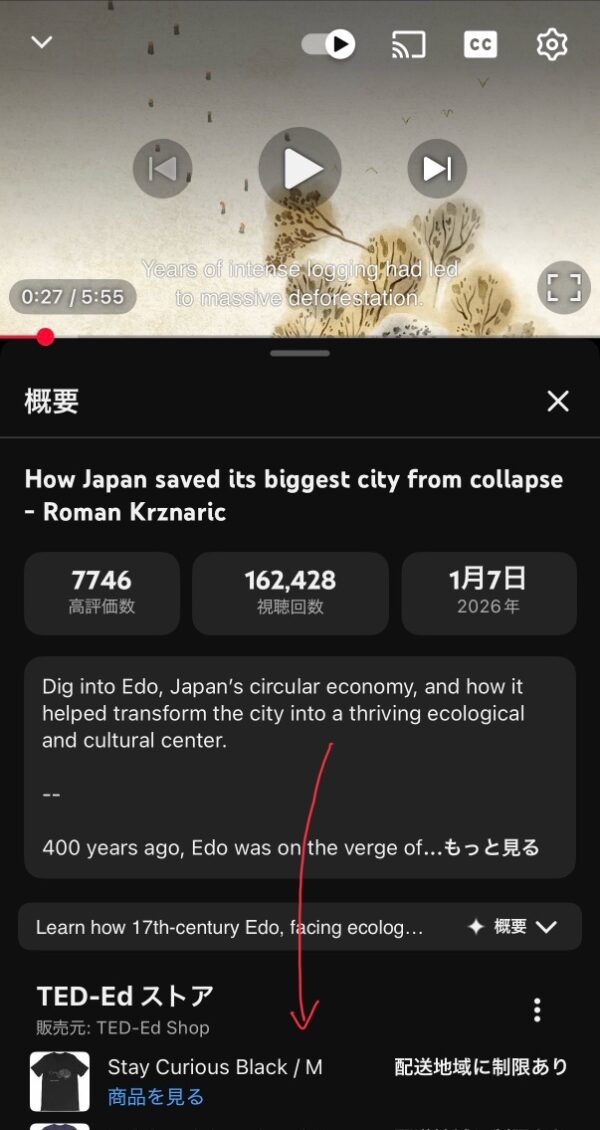Toggle closed captions
The height and width of the screenshot is (1130, 600).
tap(480, 44)
